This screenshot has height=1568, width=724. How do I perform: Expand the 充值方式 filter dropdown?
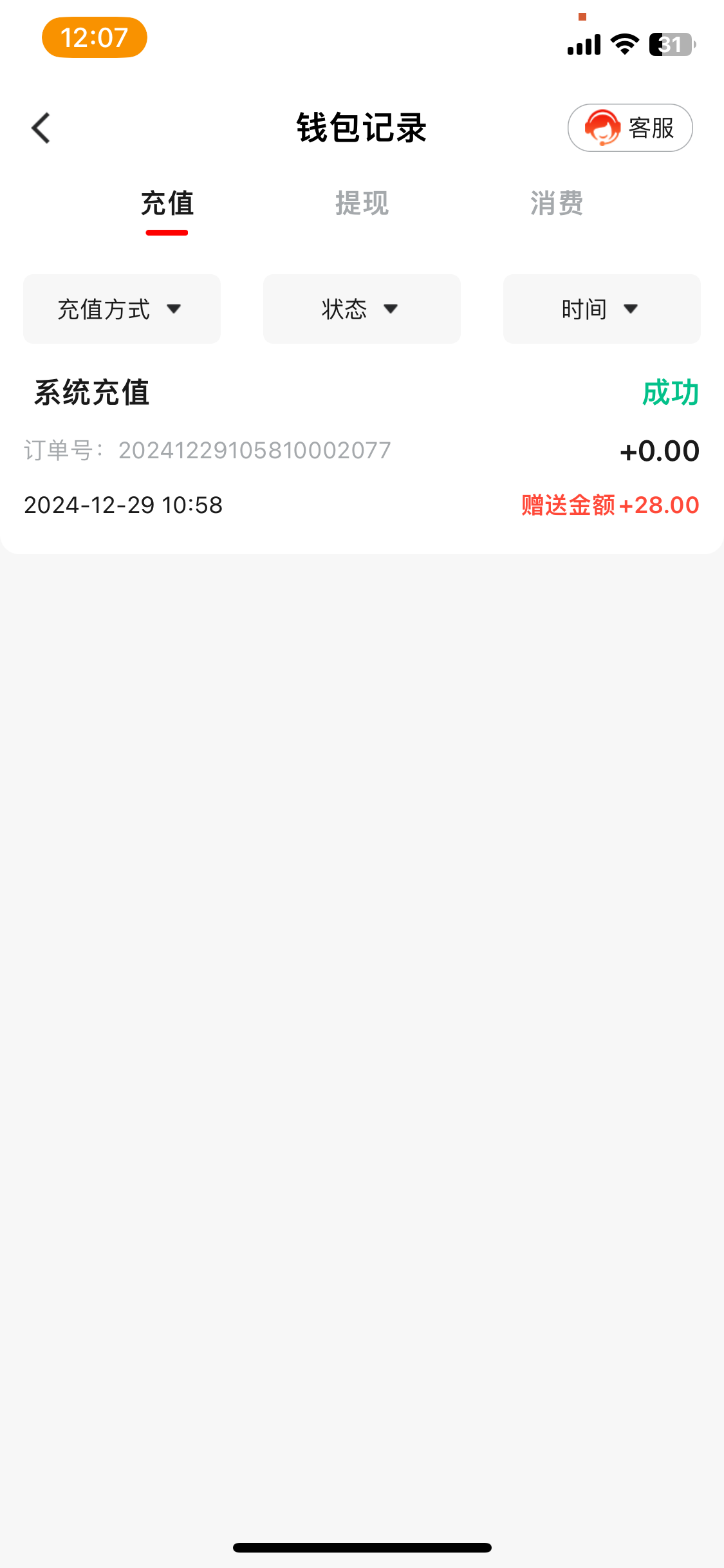[x=122, y=309]
